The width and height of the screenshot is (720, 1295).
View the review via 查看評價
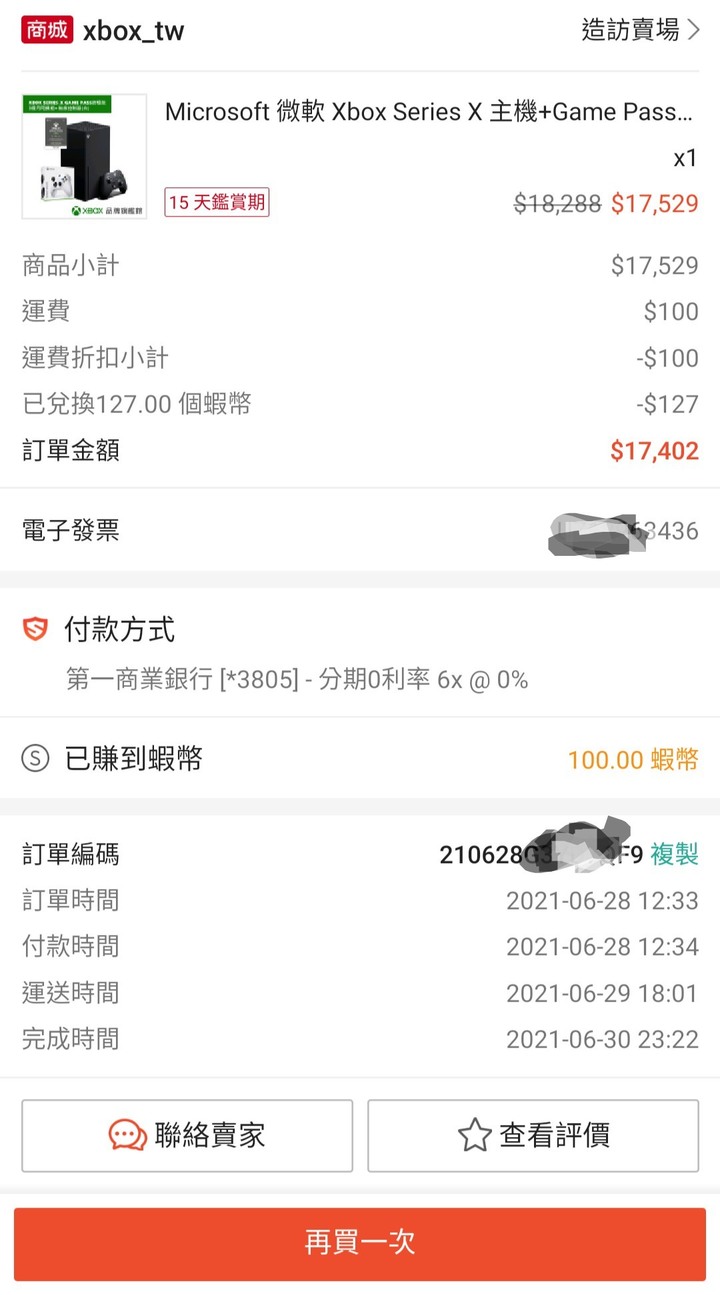(533, 1135)
